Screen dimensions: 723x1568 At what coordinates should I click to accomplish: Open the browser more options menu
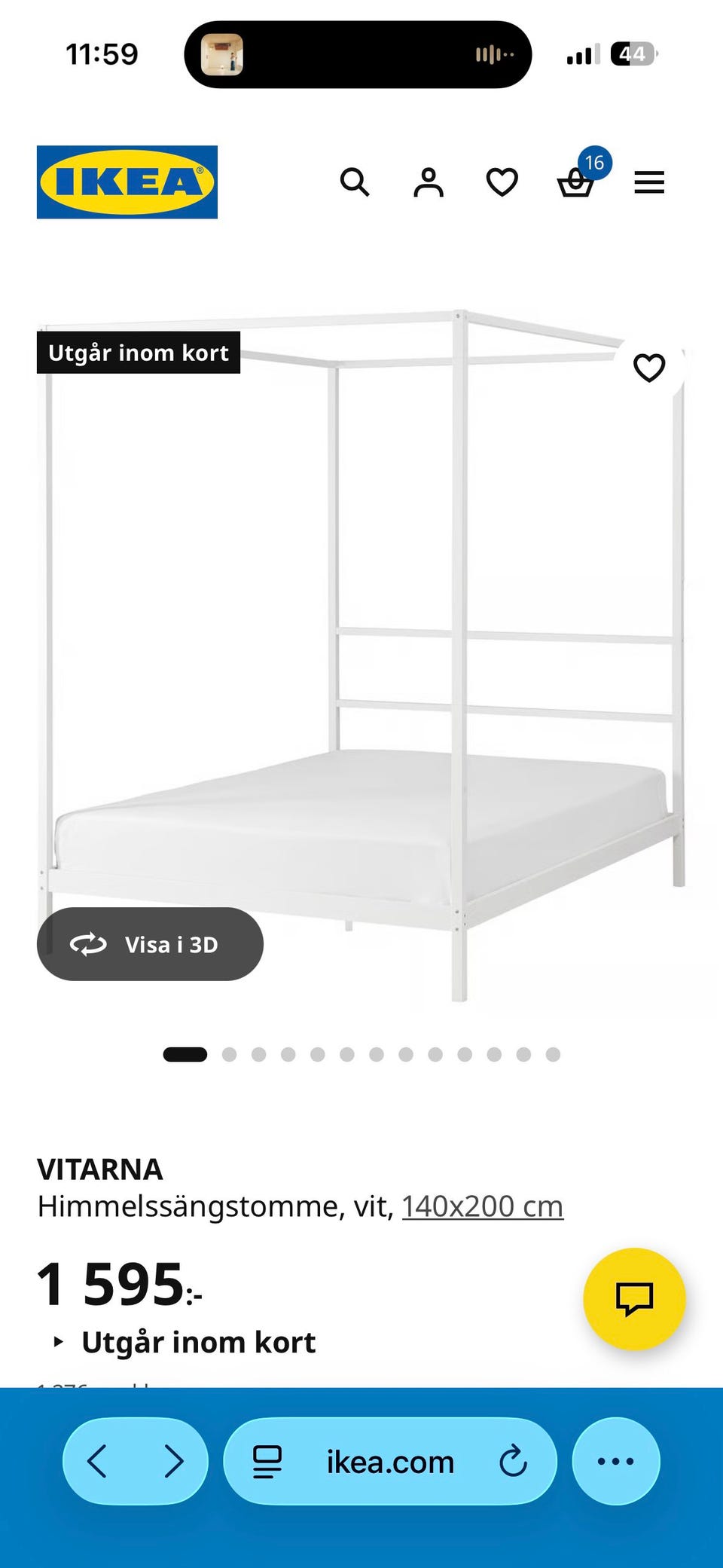pyautogui.click(x=616, y=1461)
